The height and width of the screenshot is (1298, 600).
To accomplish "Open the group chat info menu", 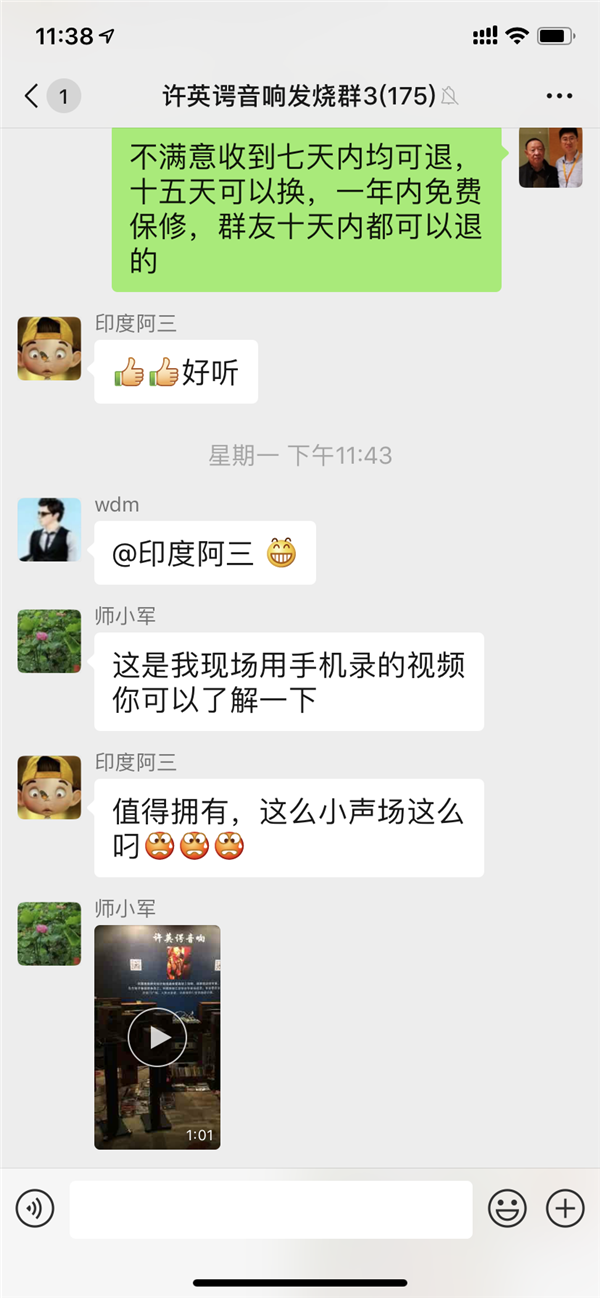I will (558, 96).
